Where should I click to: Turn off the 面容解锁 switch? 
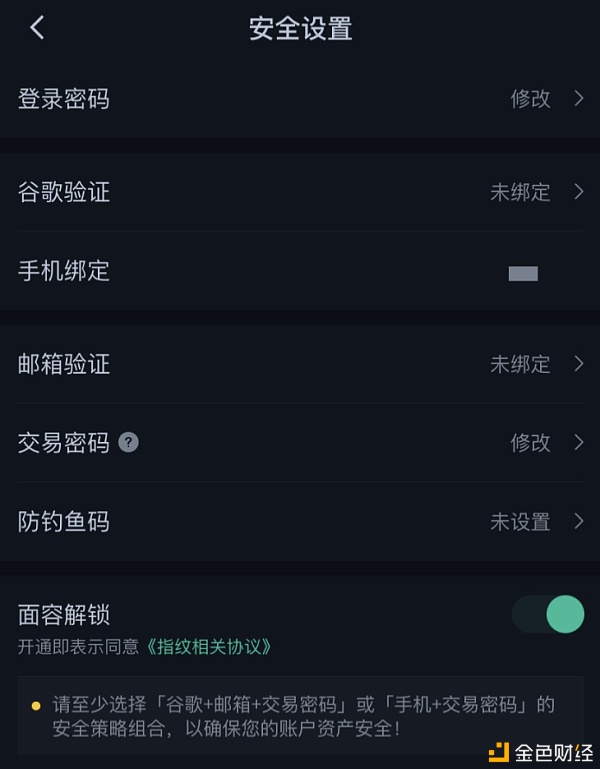point(548,614)
